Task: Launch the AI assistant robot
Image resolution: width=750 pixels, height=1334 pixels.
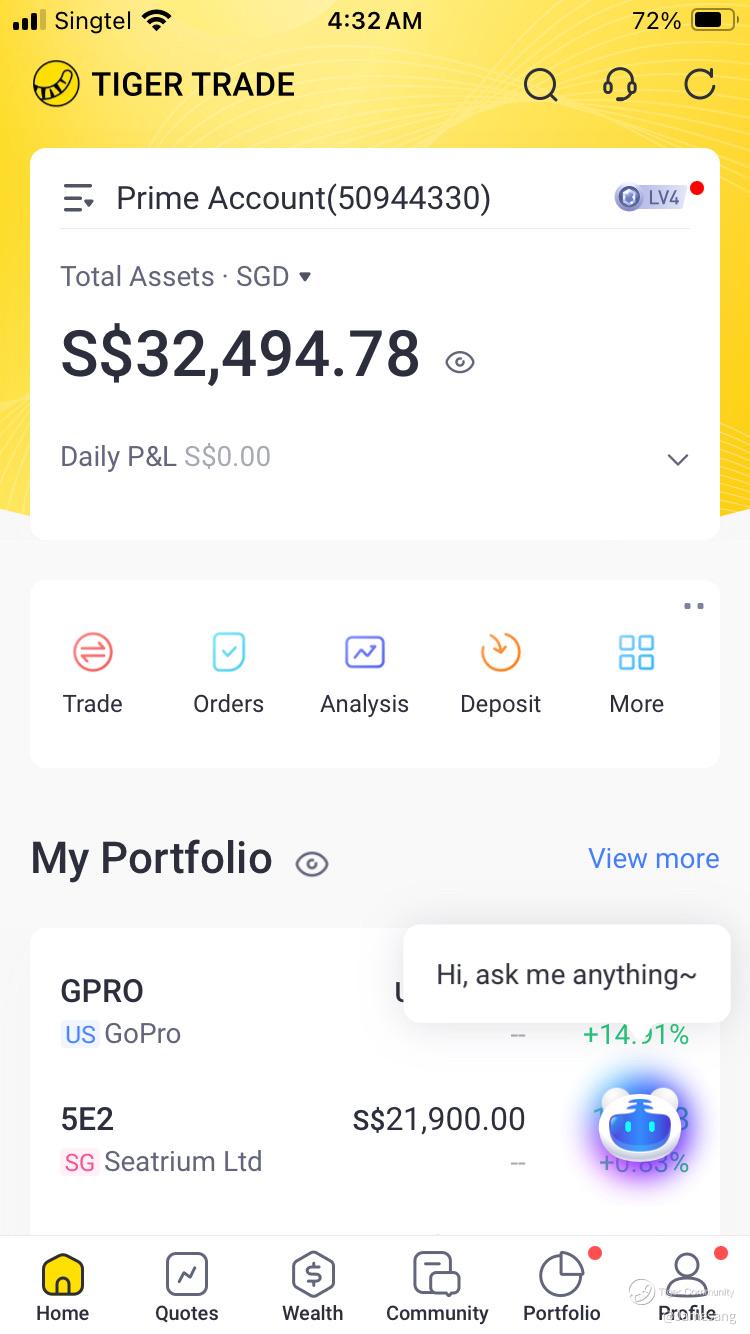Action: point(640,1126)
